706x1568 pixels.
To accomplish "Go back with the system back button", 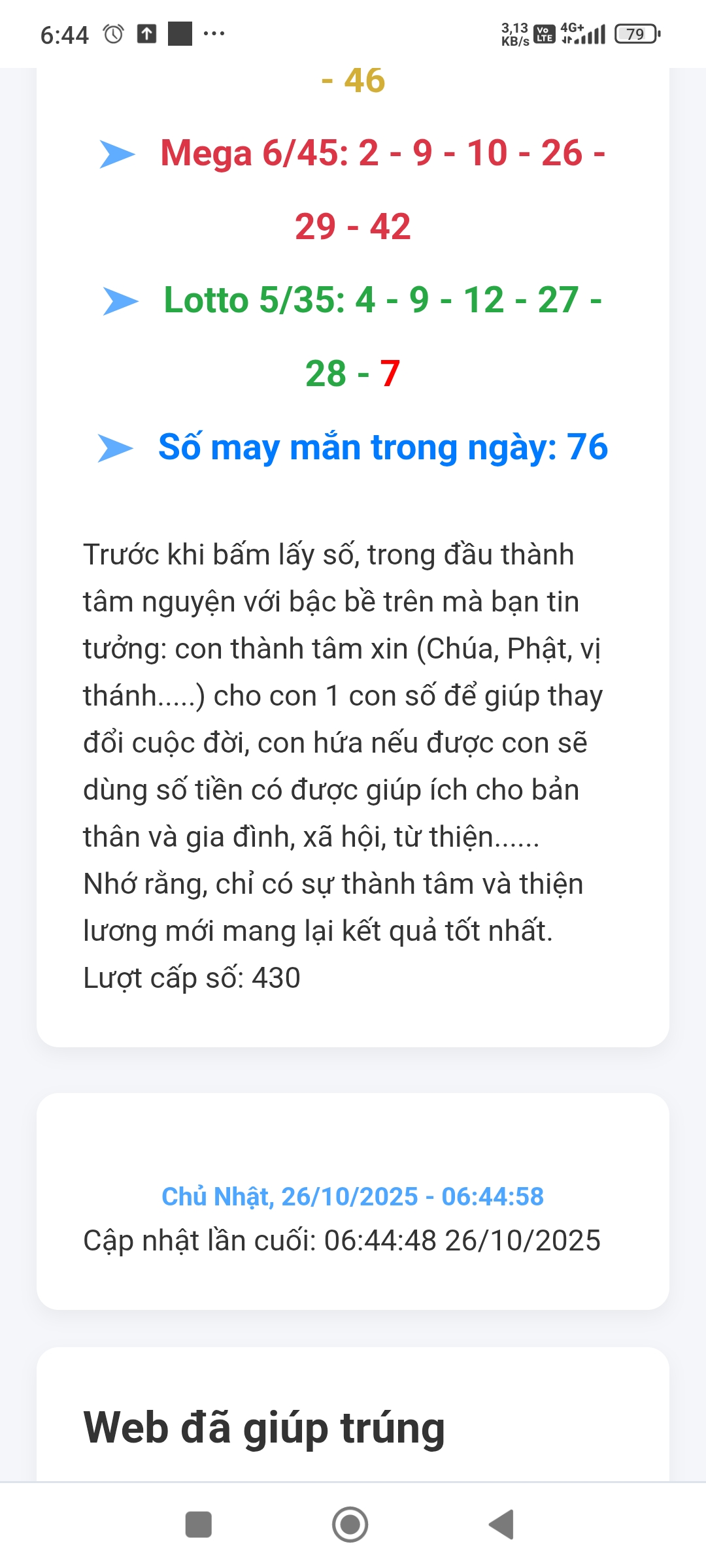I will 501,1525.
